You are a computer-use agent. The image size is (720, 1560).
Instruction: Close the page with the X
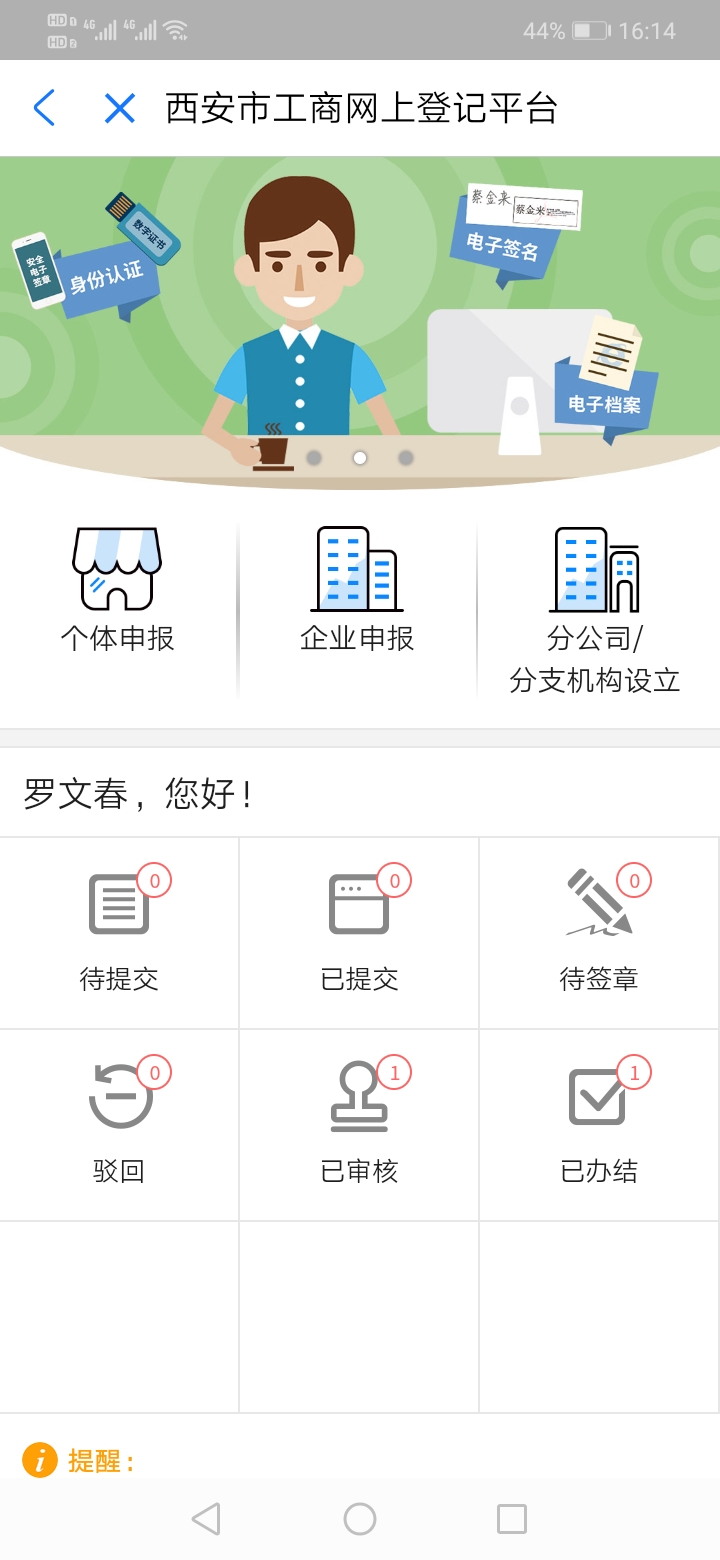[119, 108]
